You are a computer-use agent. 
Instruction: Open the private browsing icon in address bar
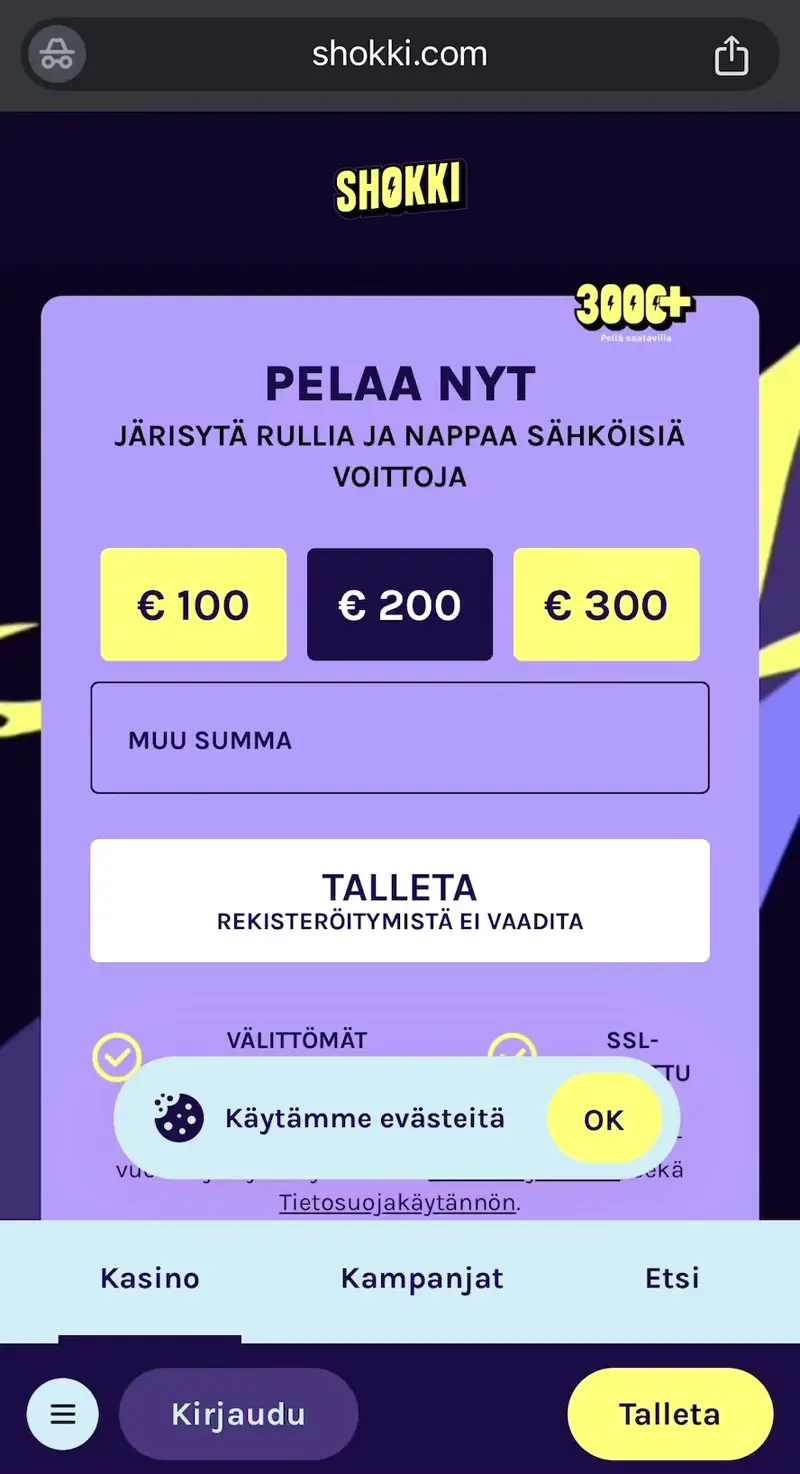point(57,54)
